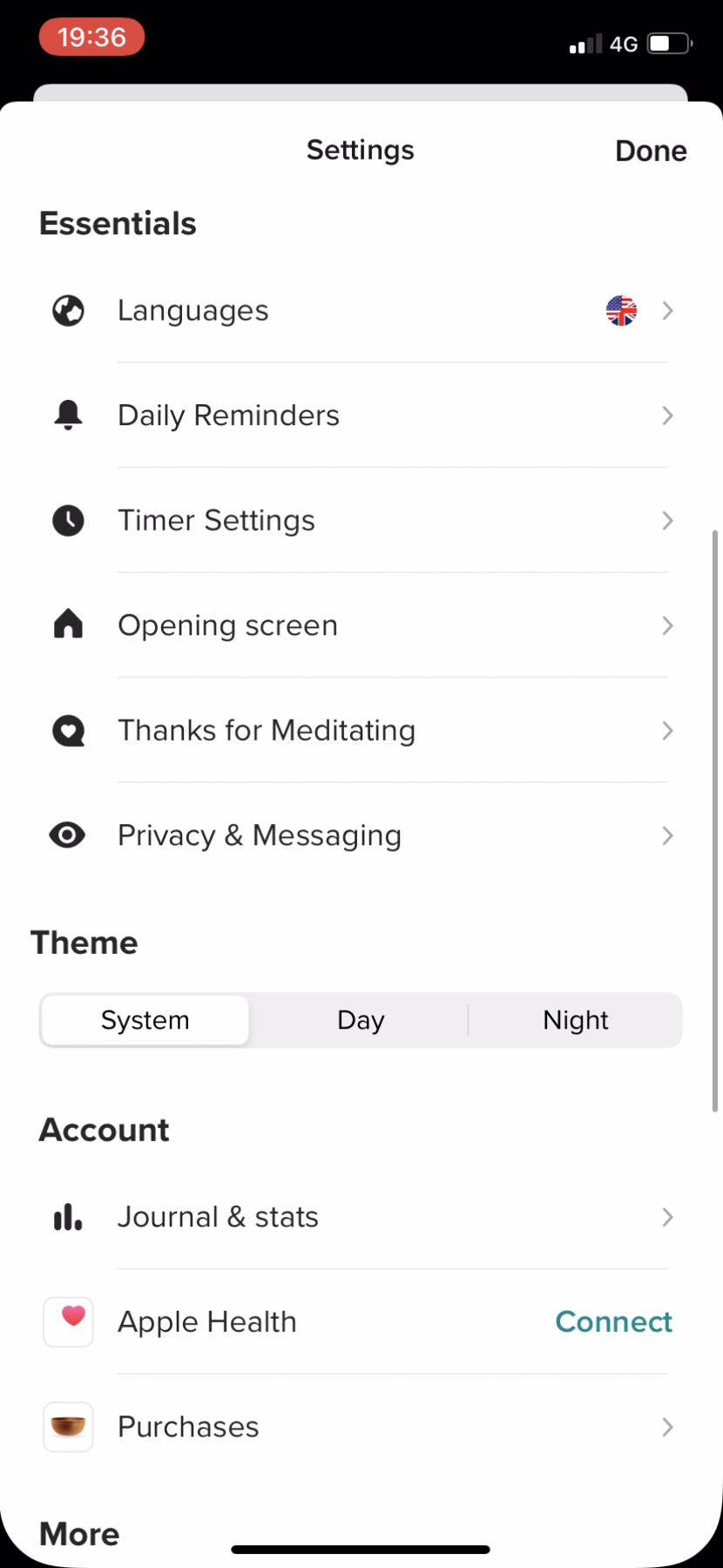This screenshot has height=1568, width=723.
Task: Click the globe icon next to Languages
Action: (x=68, y=310)
